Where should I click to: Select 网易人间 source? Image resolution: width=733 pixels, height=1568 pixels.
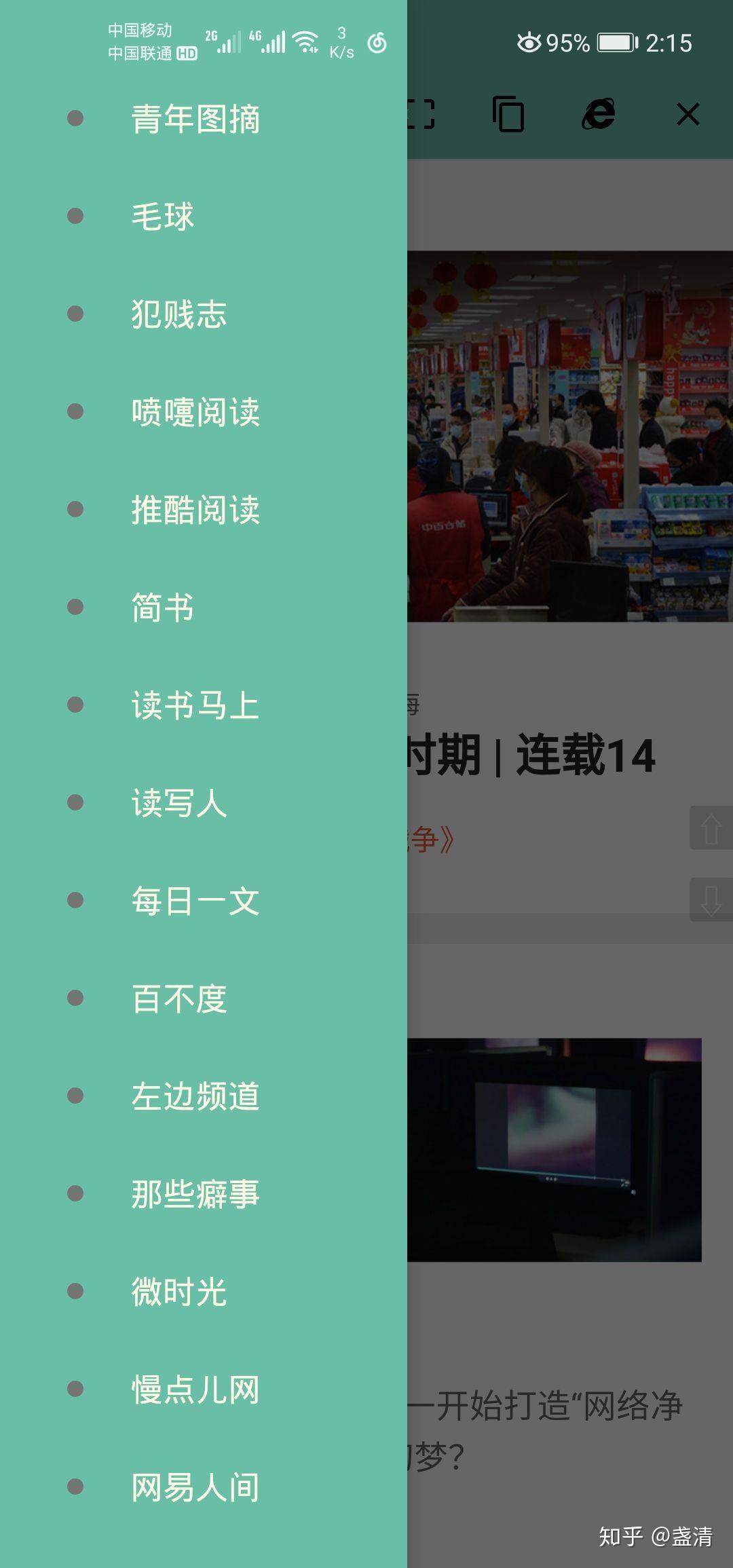pos(195,1487)
